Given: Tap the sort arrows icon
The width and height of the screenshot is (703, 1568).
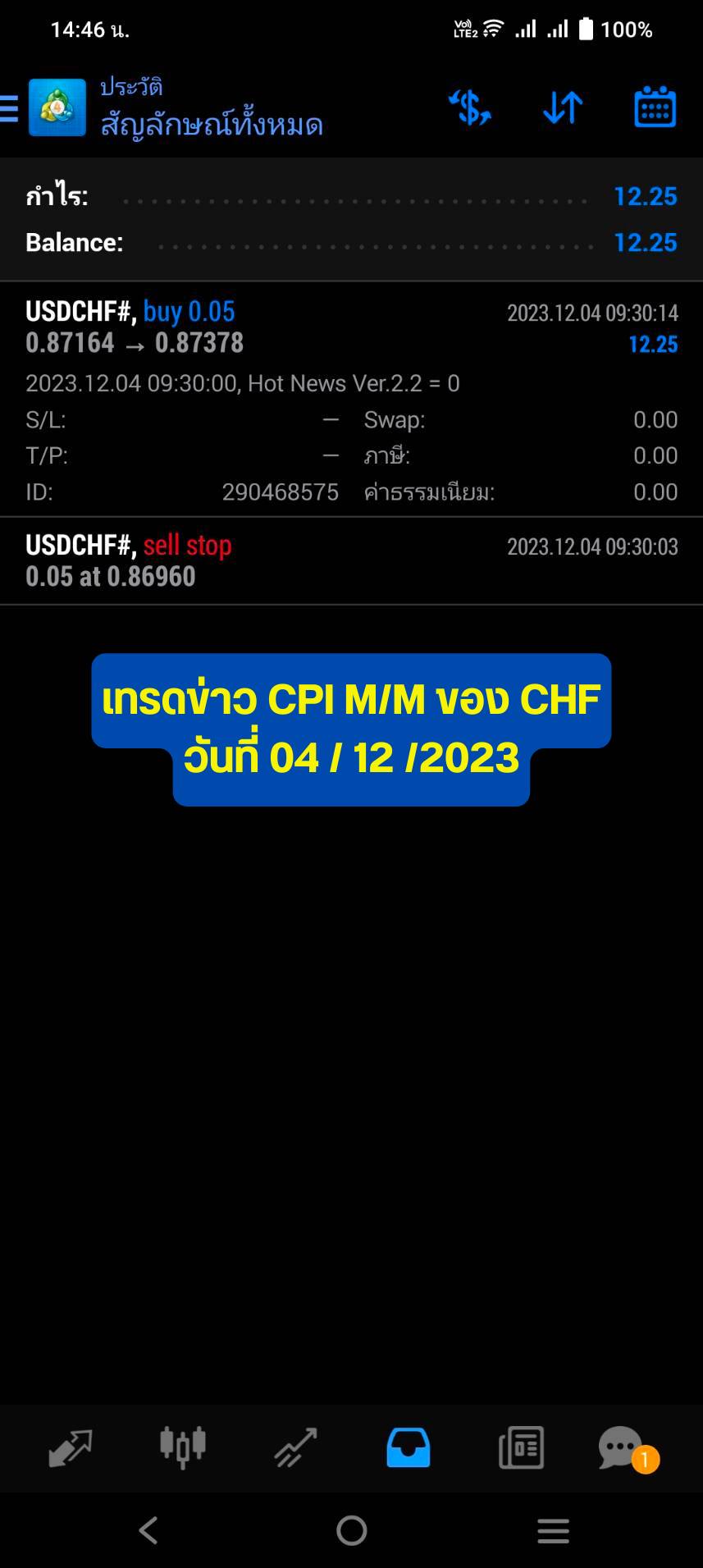Looking at the screenshot, I should (x=563, y=107).
